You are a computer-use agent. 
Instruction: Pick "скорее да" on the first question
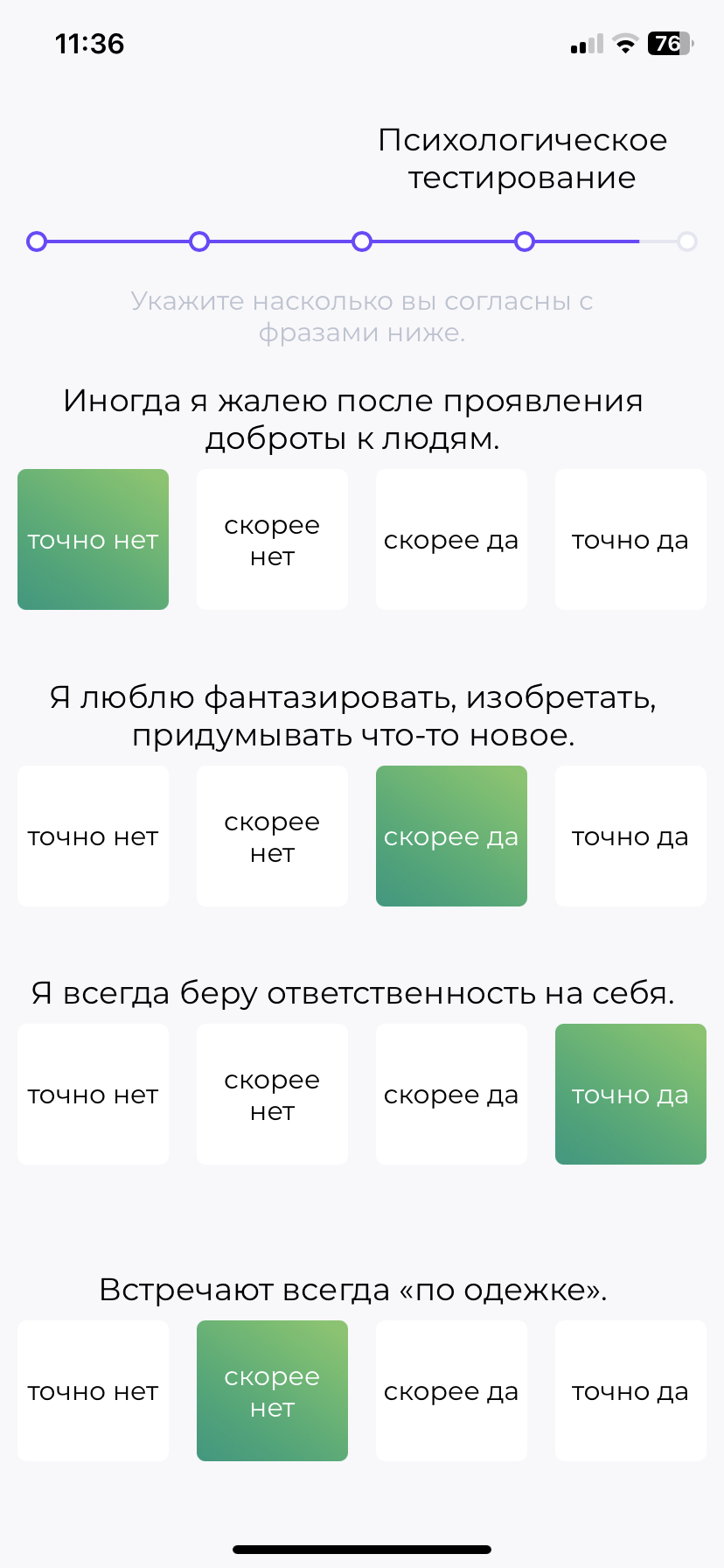pyautogui.click(x=451, y=539)
